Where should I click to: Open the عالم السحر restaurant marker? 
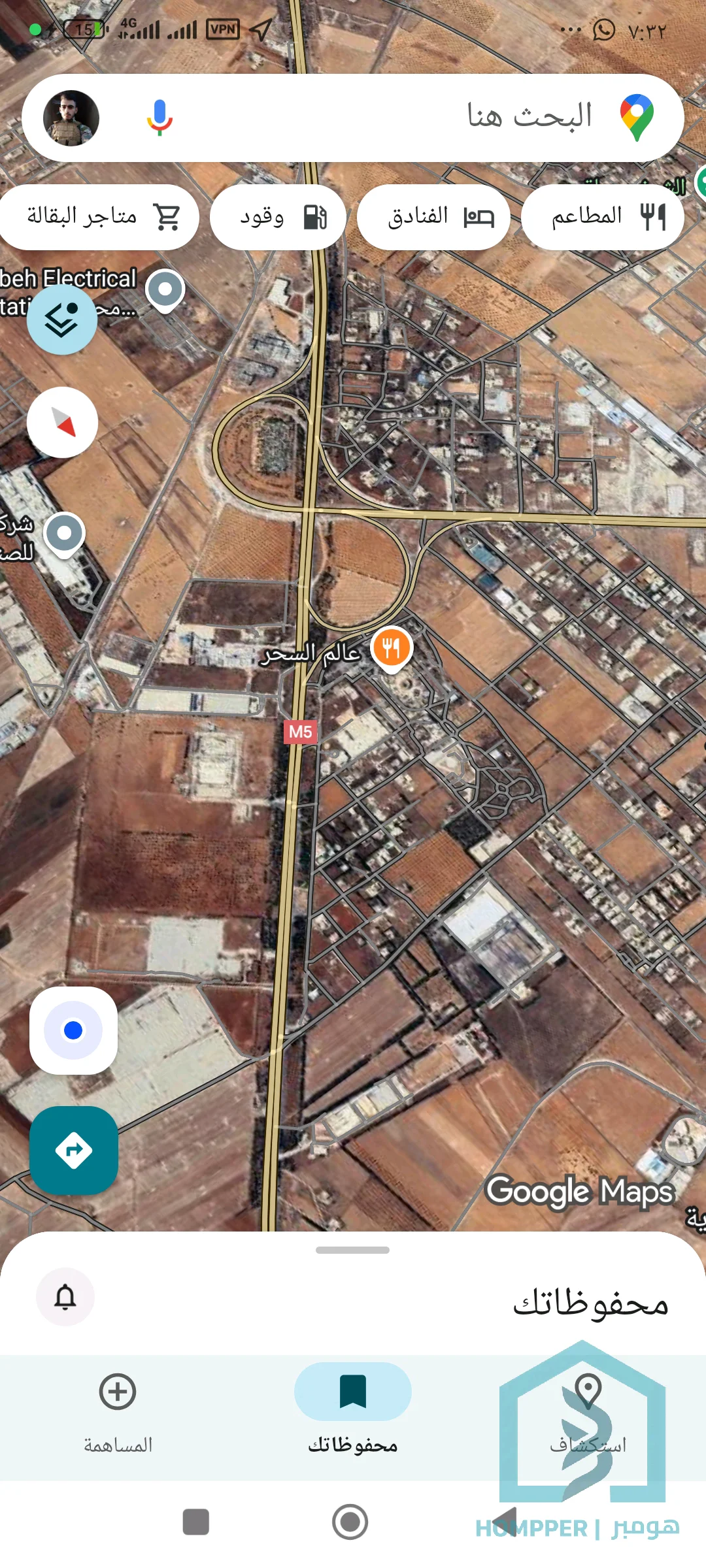pyautogui.click(x=392, y=647)
